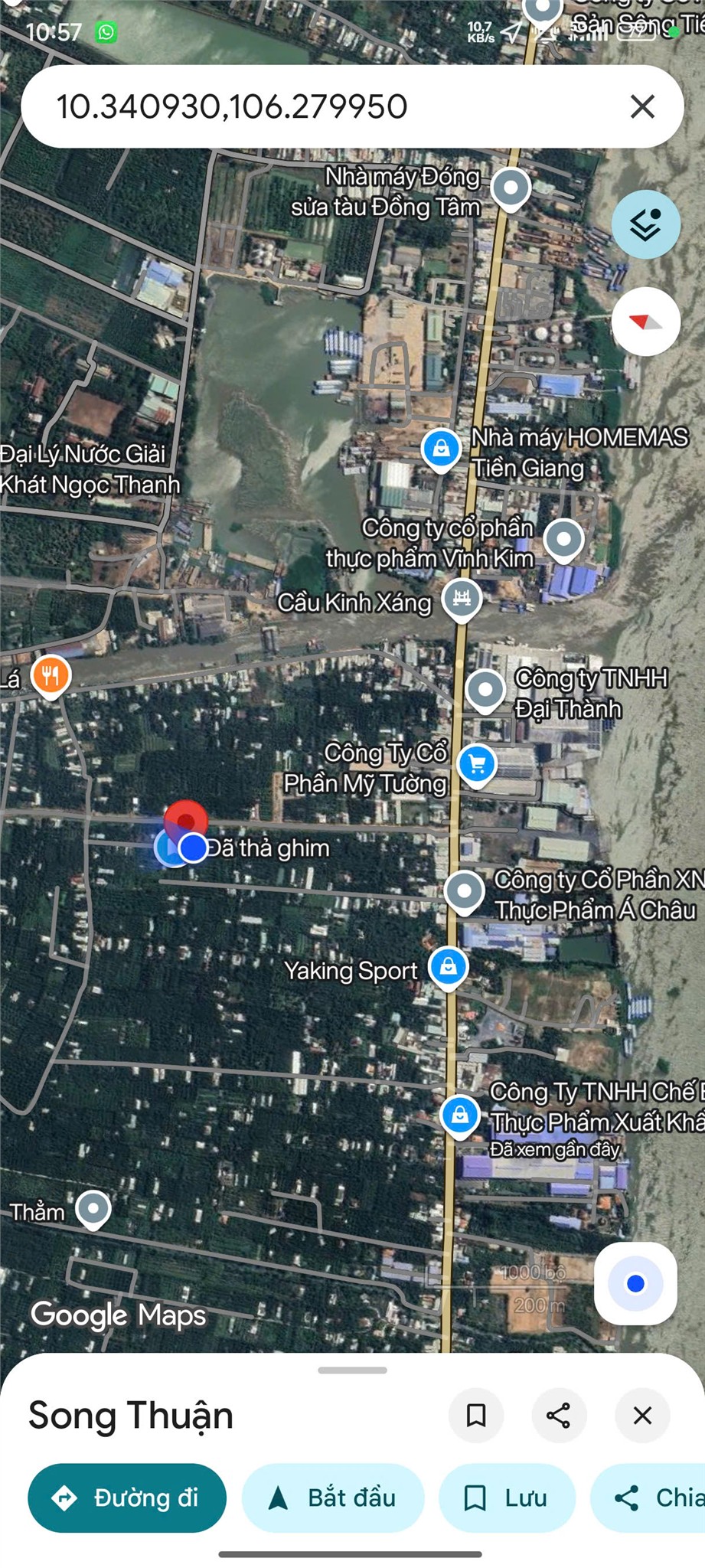The height and width of the screenshot is (1568, 705).
Task: Save this place with the Lưu chip
Action: tap(507, 1498)
